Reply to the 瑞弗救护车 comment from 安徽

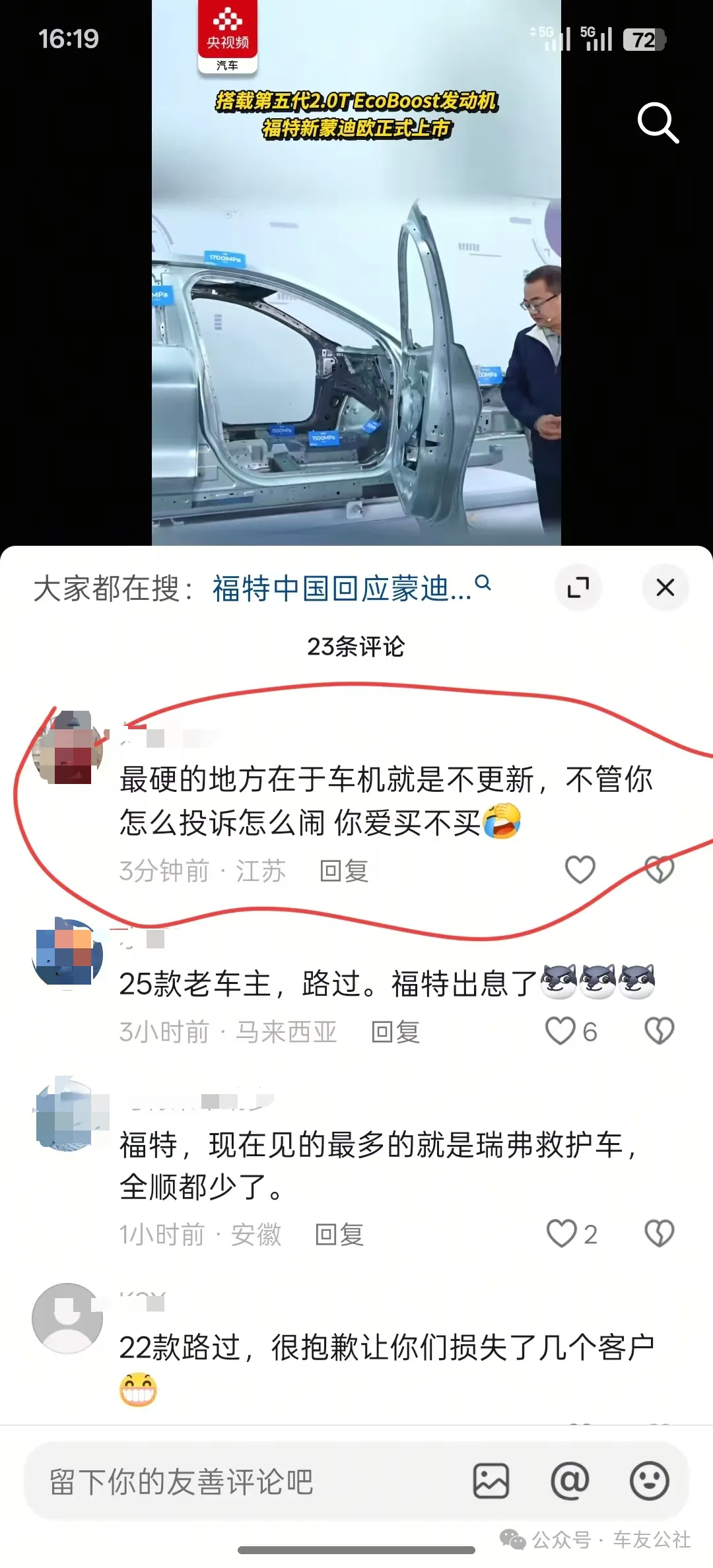[x=339, y=1234]
